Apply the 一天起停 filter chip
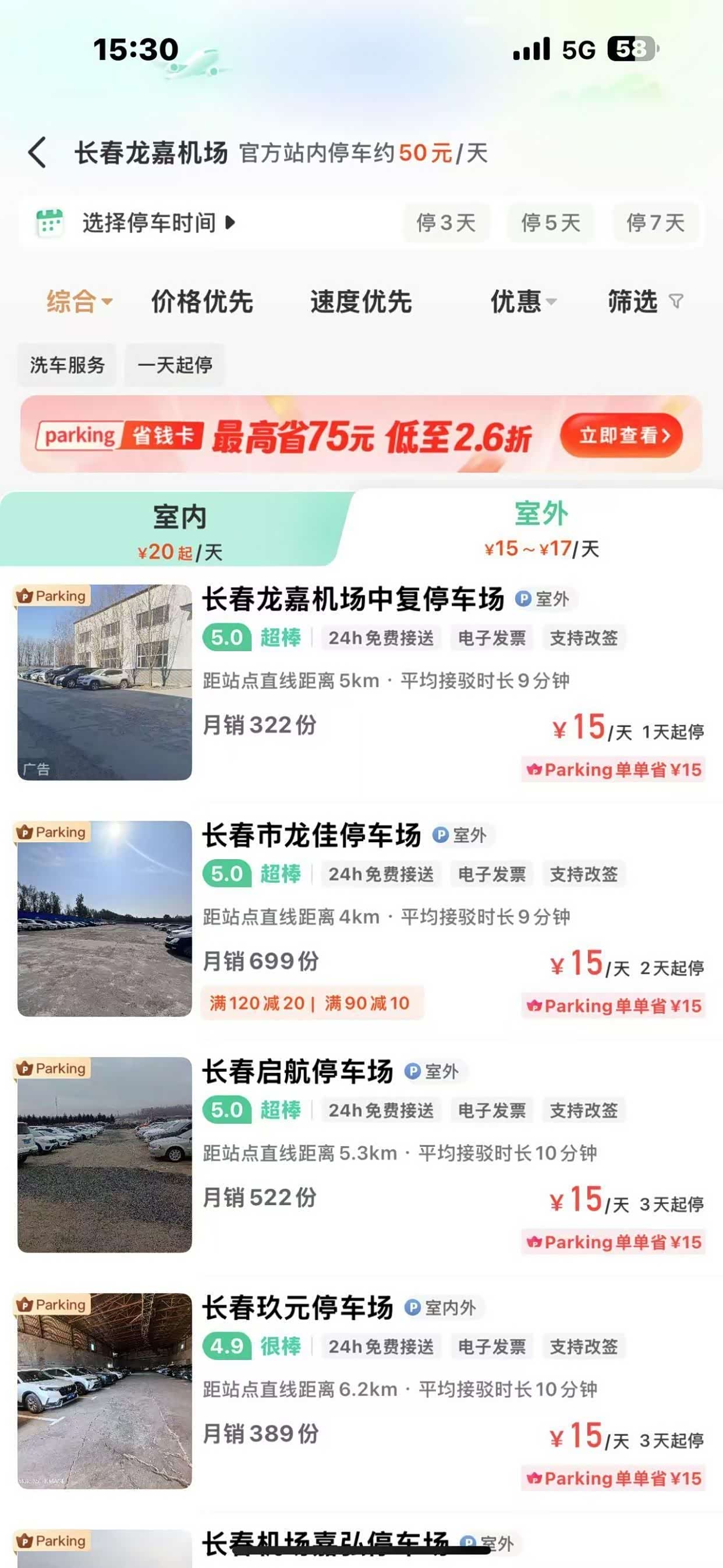The width and height of the screenshot is (723, 1568). click(x=175, y=365)
